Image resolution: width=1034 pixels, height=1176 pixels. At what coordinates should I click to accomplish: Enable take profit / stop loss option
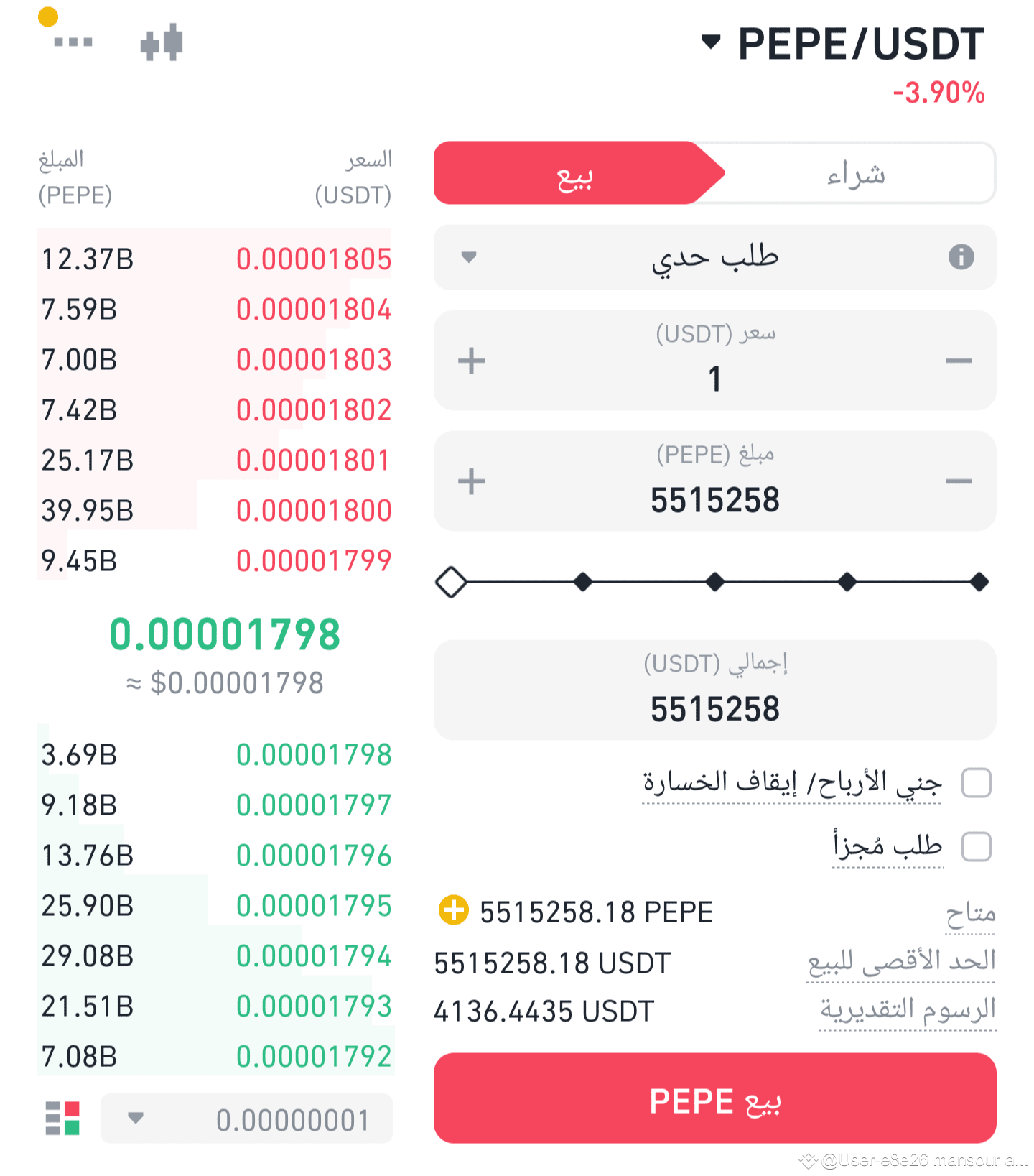click(975, 783)
